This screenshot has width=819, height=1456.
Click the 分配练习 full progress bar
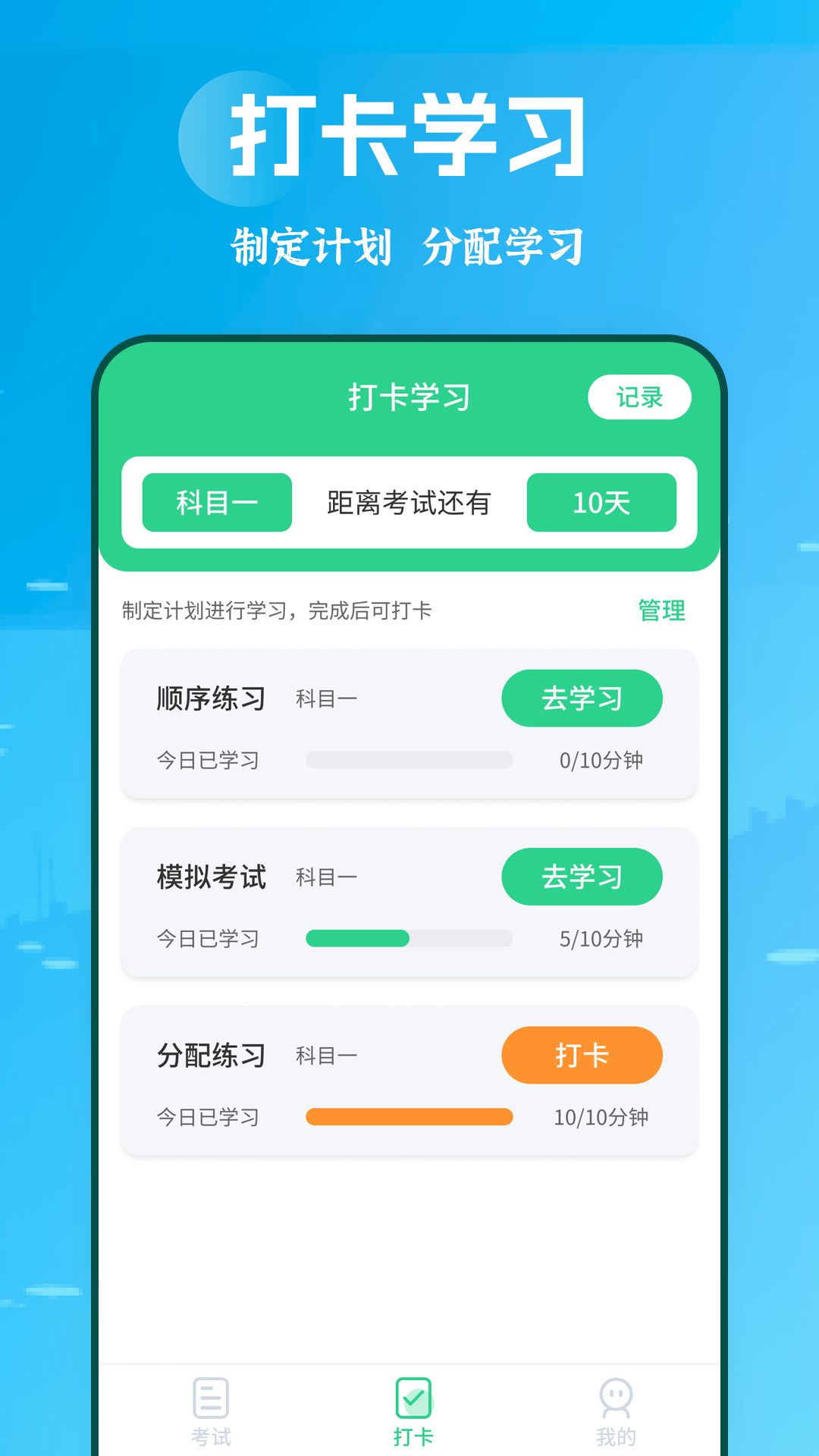[408, 1117]
